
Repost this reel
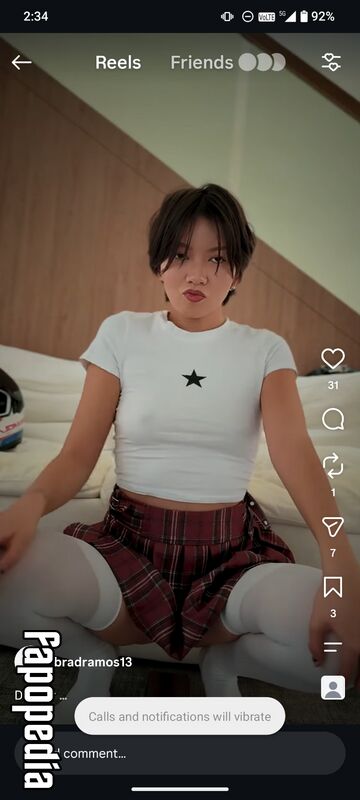coord(333,467)
